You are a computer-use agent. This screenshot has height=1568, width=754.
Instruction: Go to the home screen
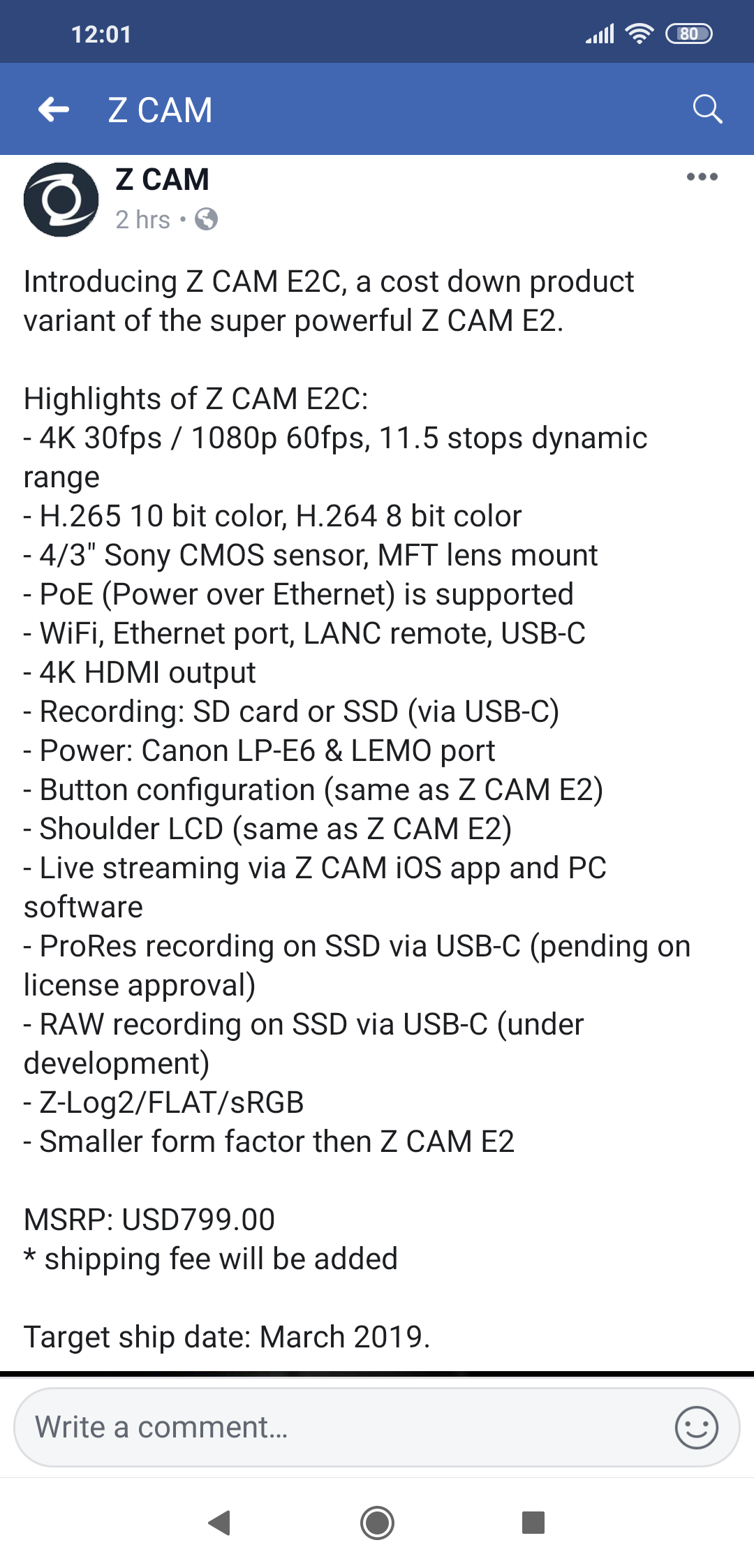(x=377, y=1523)
